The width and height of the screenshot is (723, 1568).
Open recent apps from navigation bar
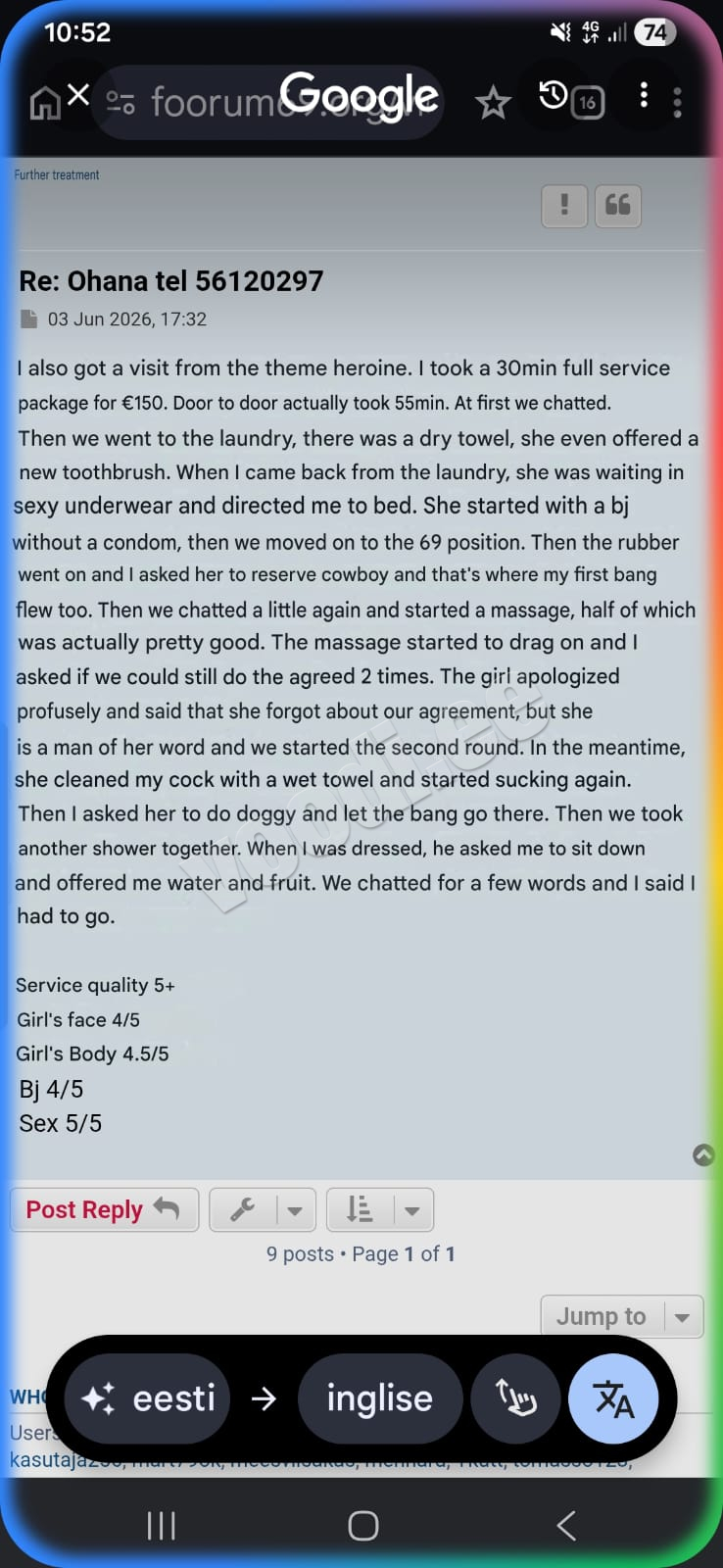coord(161,1525)
